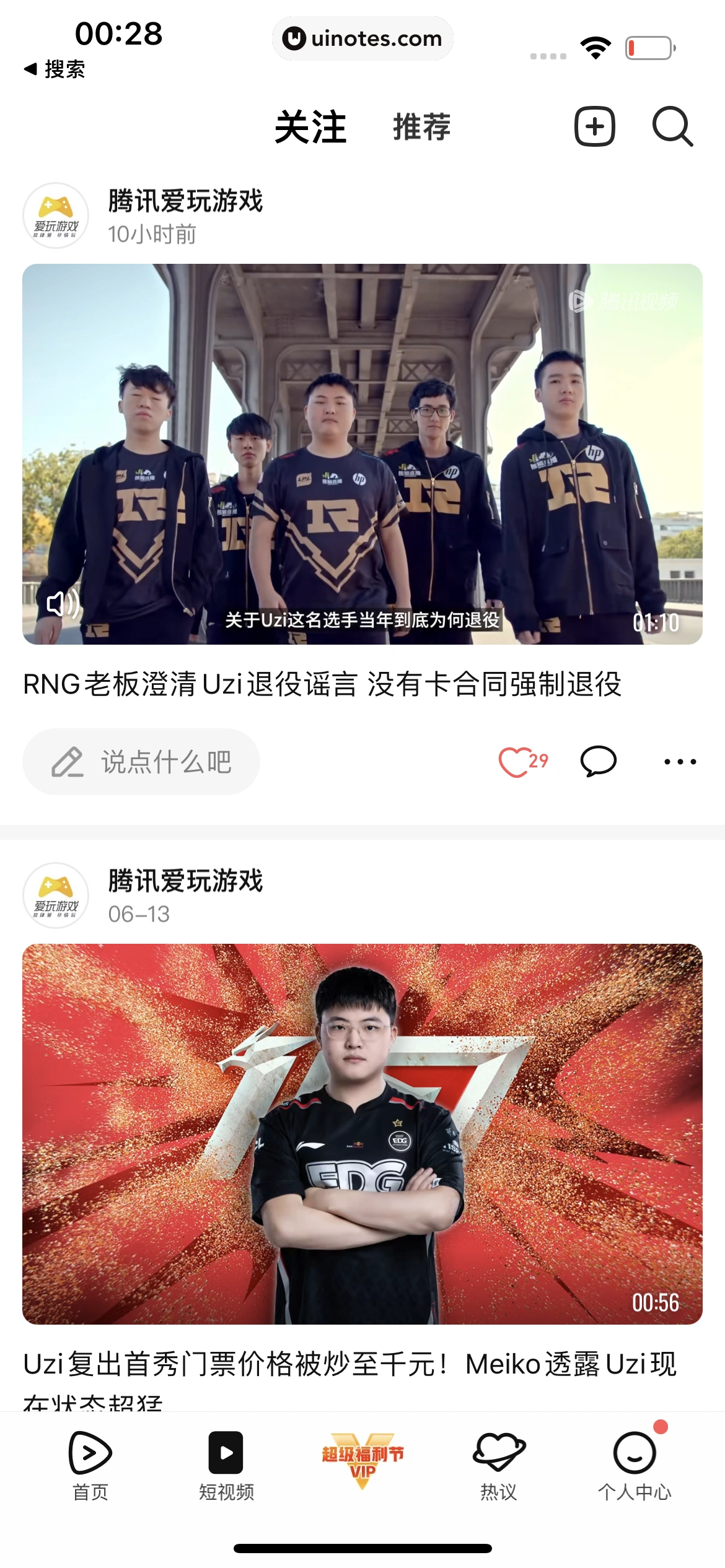Write a comment in 说点什么吧 field
The image size is (725, 1568).
click(x=141, y=762)
